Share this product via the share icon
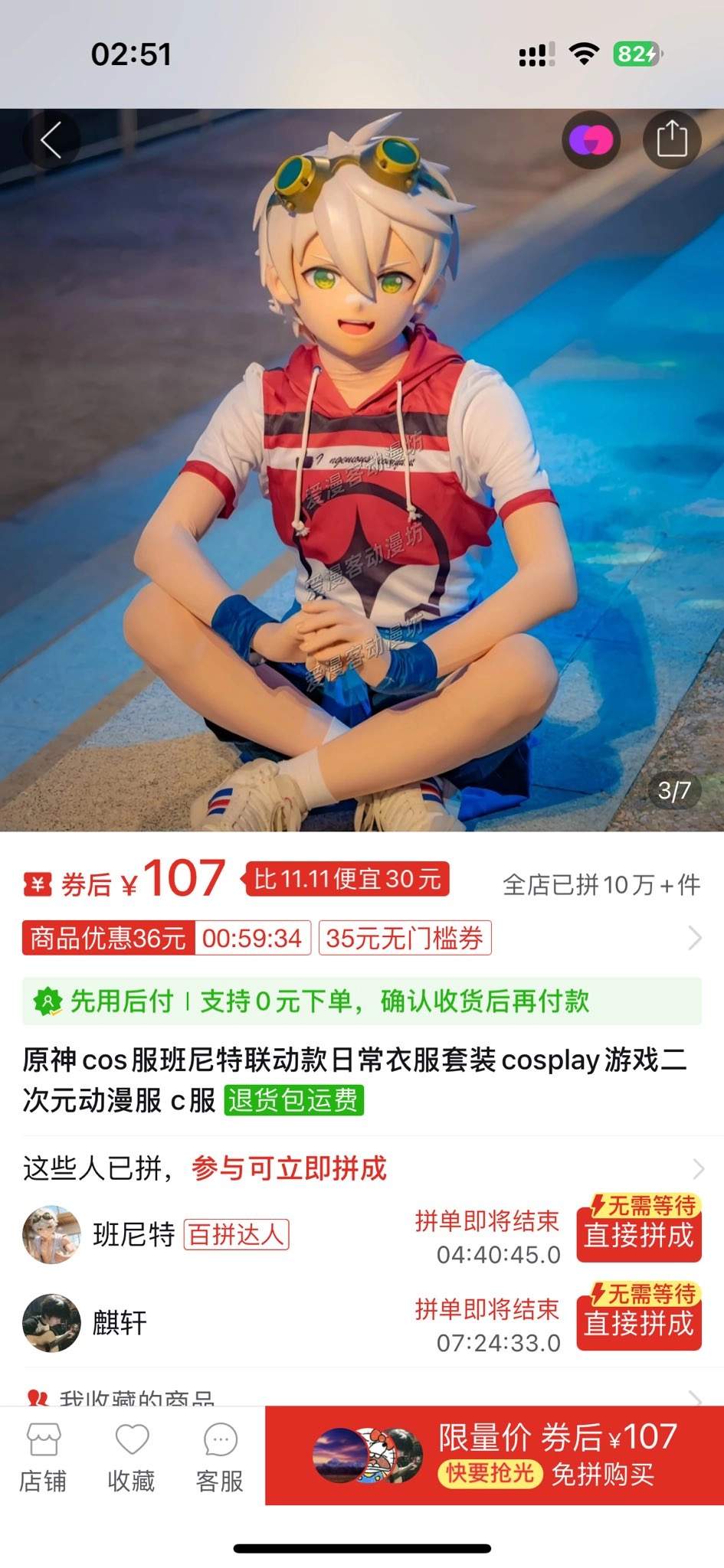Image resolution: width=724 pixels, height=1568 pixels. 672,140
